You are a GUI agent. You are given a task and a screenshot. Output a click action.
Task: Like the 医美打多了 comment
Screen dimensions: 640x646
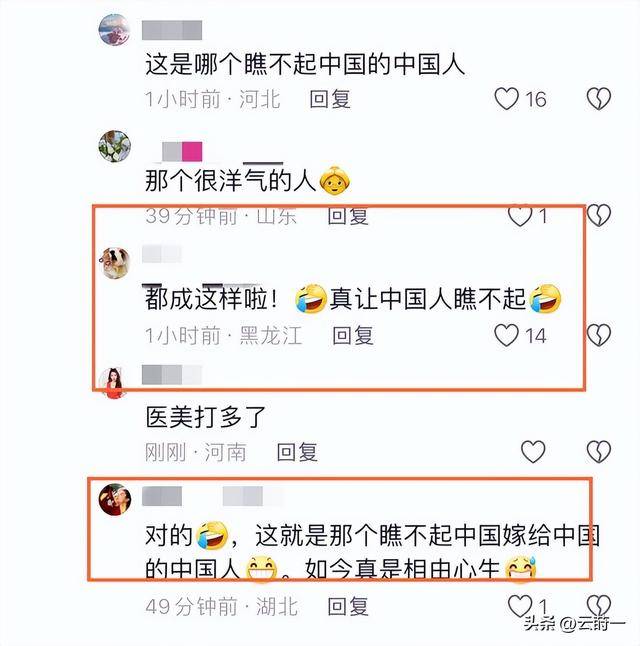[533, 452]
